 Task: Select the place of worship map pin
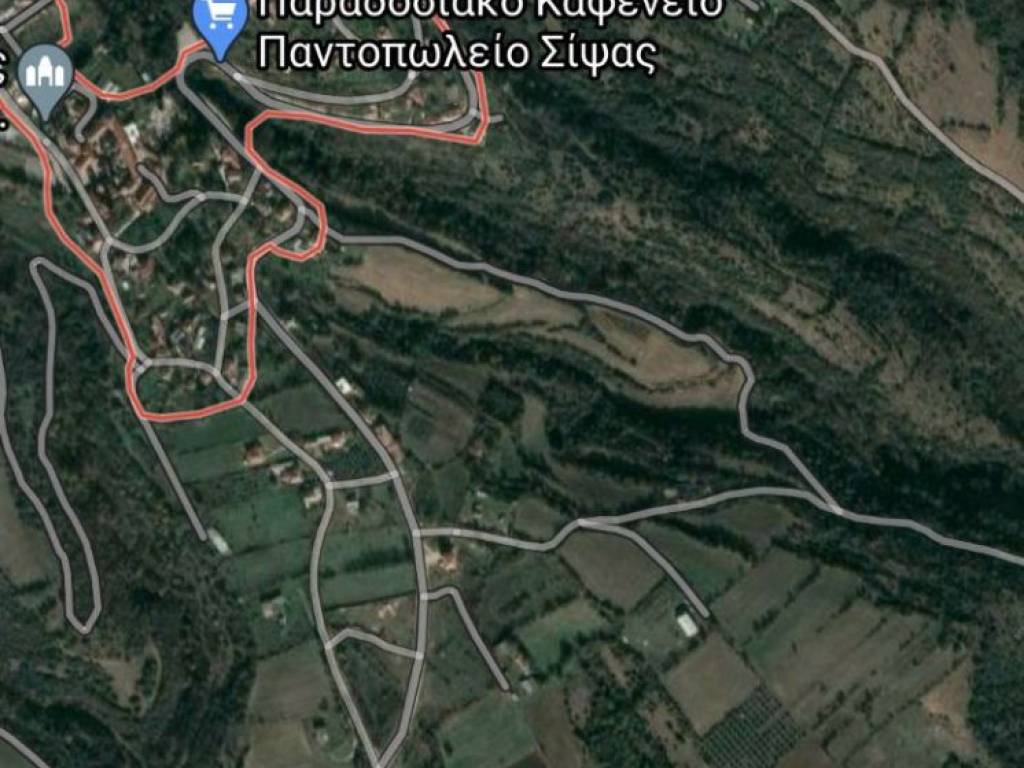coord(45,77)
